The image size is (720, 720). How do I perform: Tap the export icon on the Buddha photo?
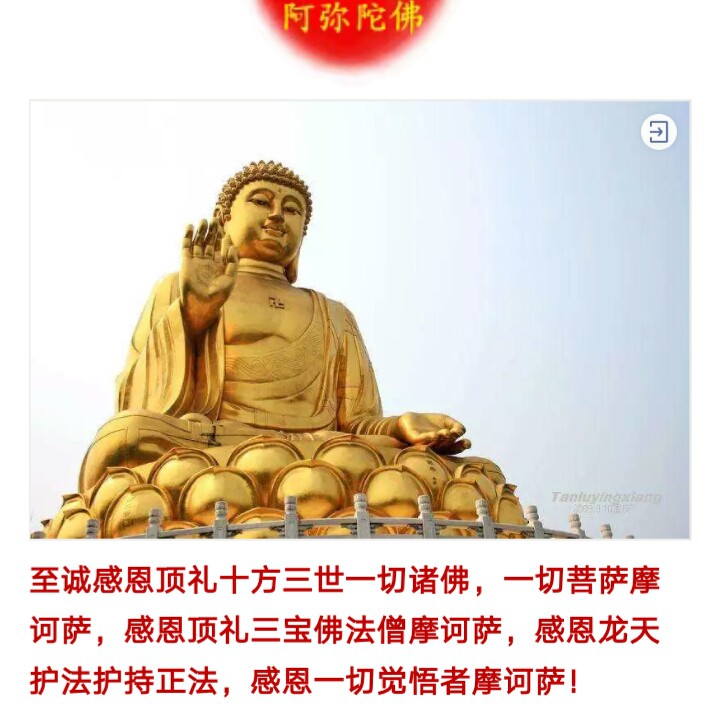pyautogui.click(x=658, y=132)
